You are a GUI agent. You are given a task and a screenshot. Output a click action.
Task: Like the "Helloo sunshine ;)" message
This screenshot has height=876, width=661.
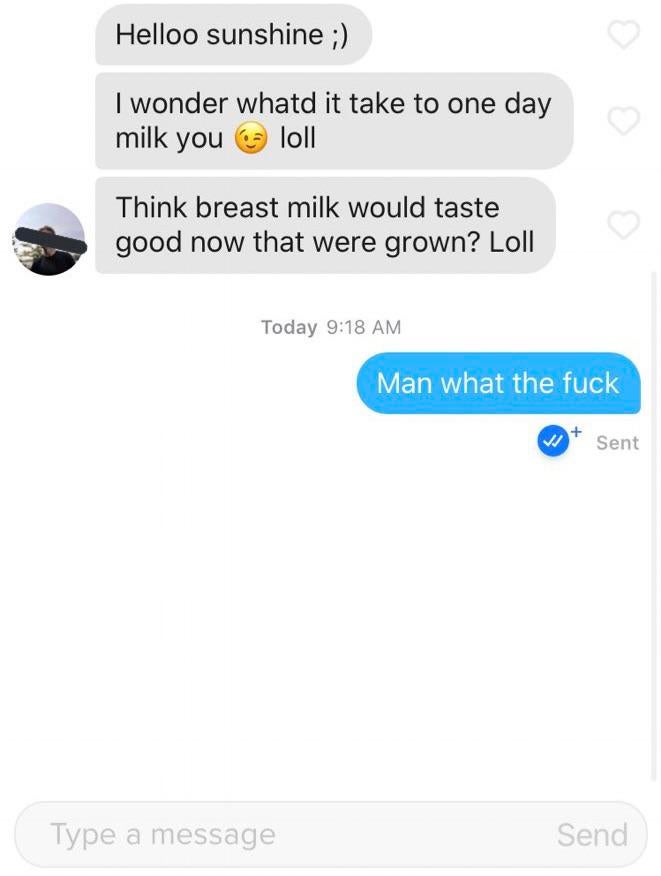[623, 35]
